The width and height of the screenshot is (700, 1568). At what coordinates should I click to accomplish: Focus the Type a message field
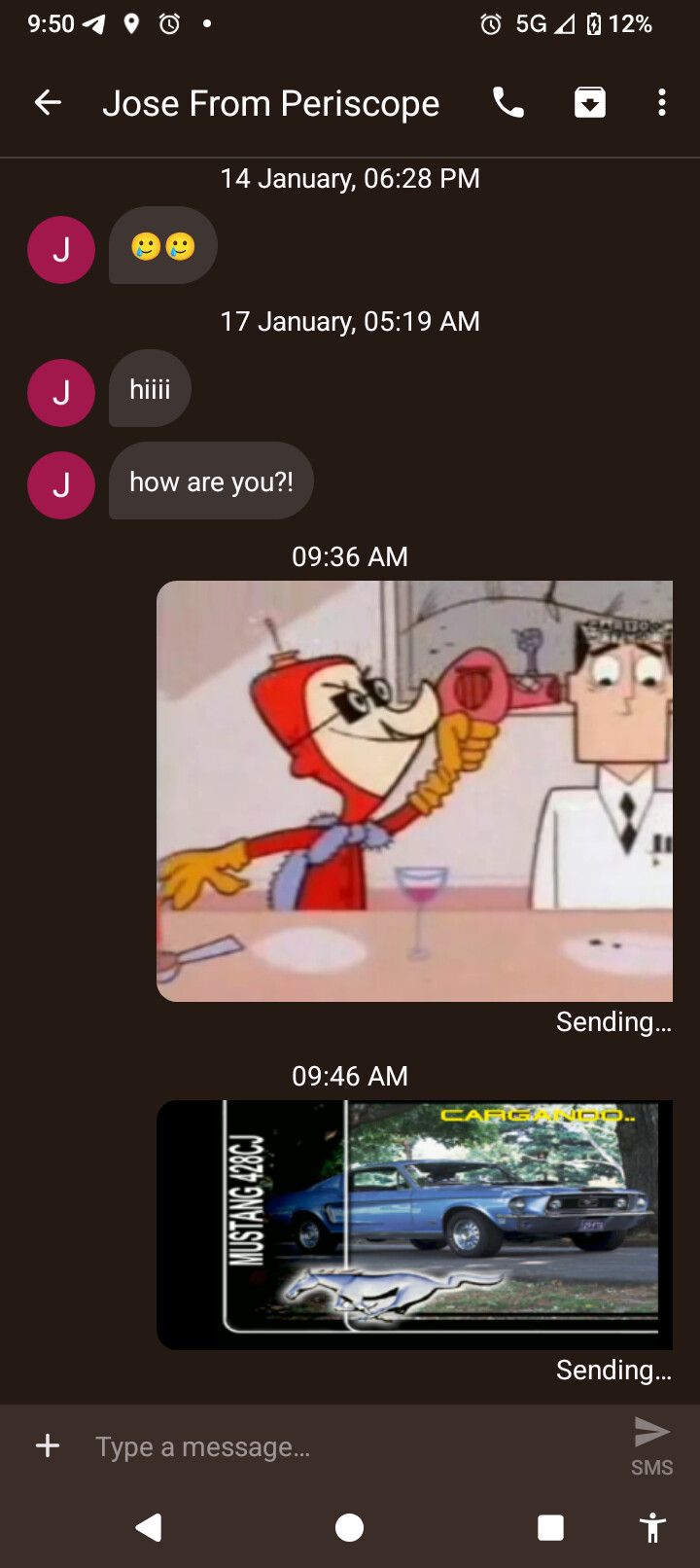pyautogui.click(x=350, y=1446)
